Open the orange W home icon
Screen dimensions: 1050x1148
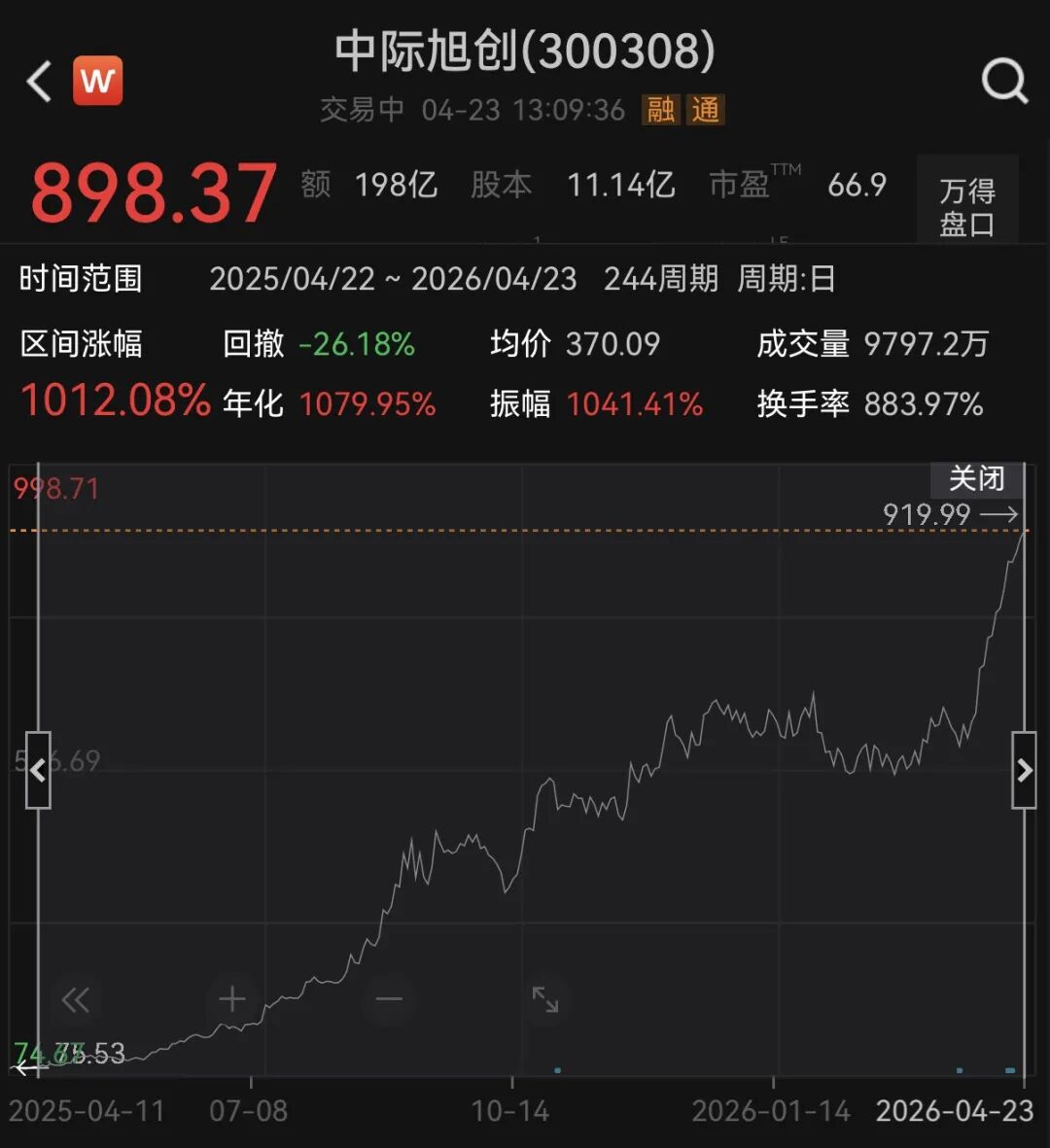pos(98,82)
